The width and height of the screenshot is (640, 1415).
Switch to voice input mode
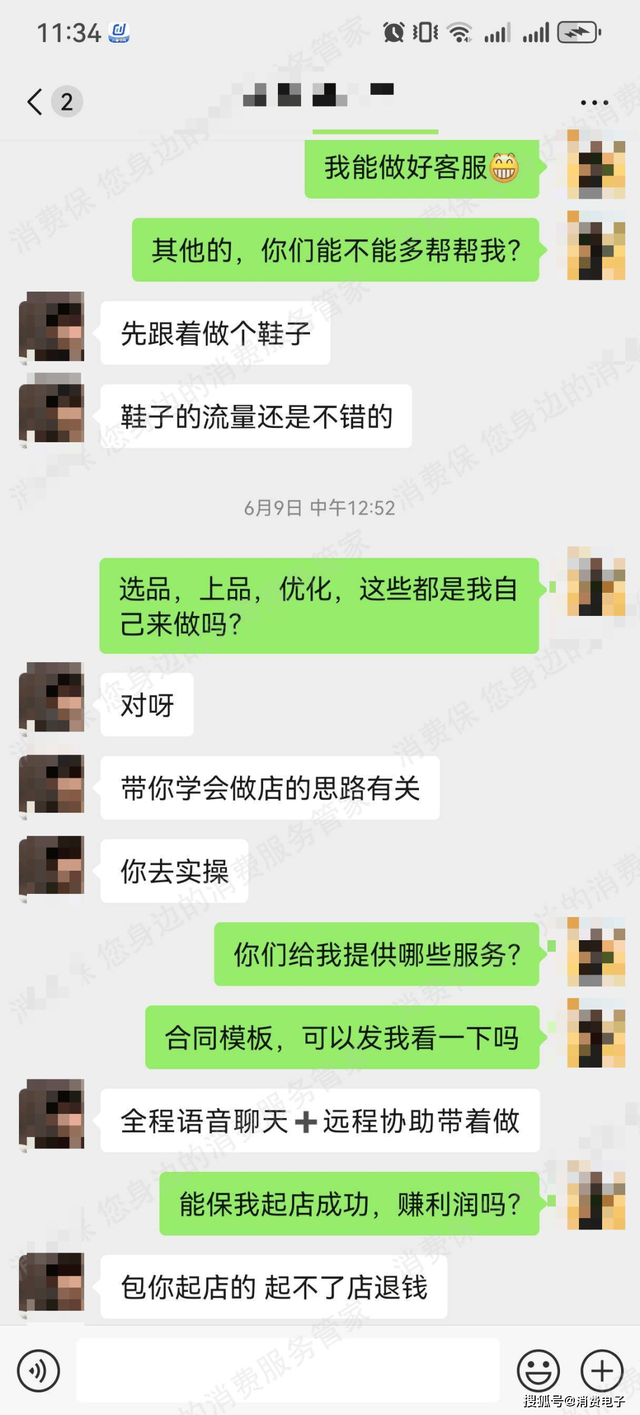(x=38, y=1370)
